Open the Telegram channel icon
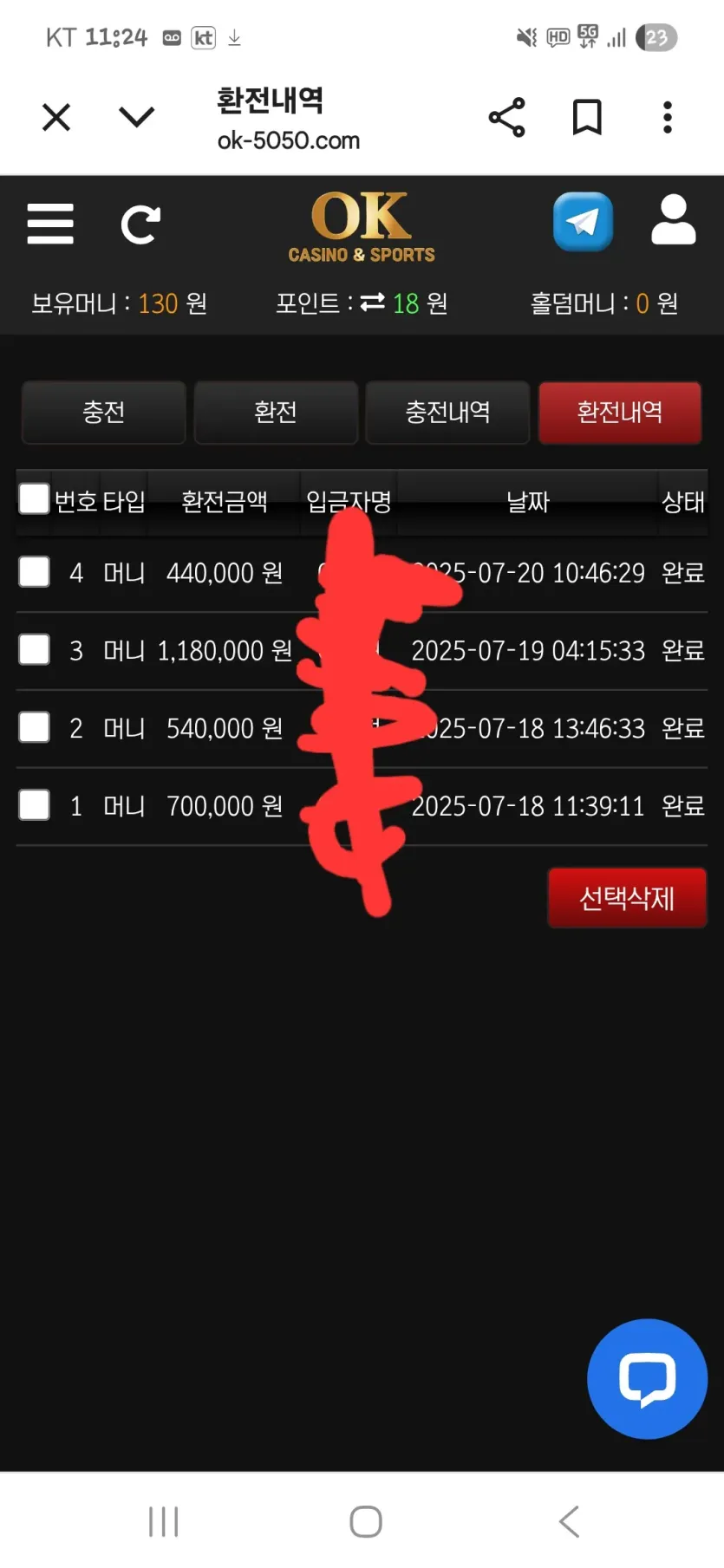Viewport: 724px width, 1568px height. (583, 222)
